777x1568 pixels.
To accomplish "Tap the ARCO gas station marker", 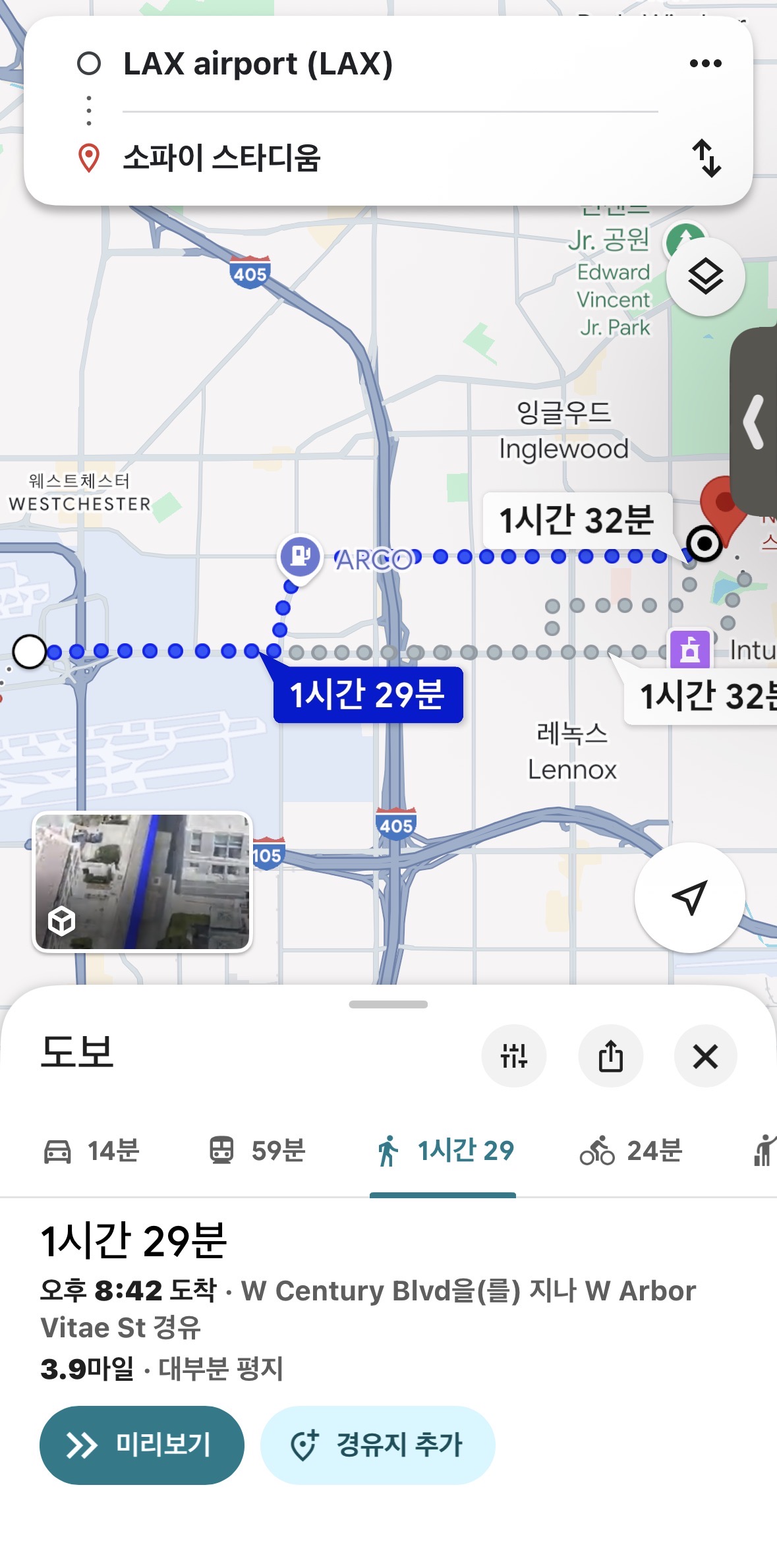I will click(x=301, y=555).
